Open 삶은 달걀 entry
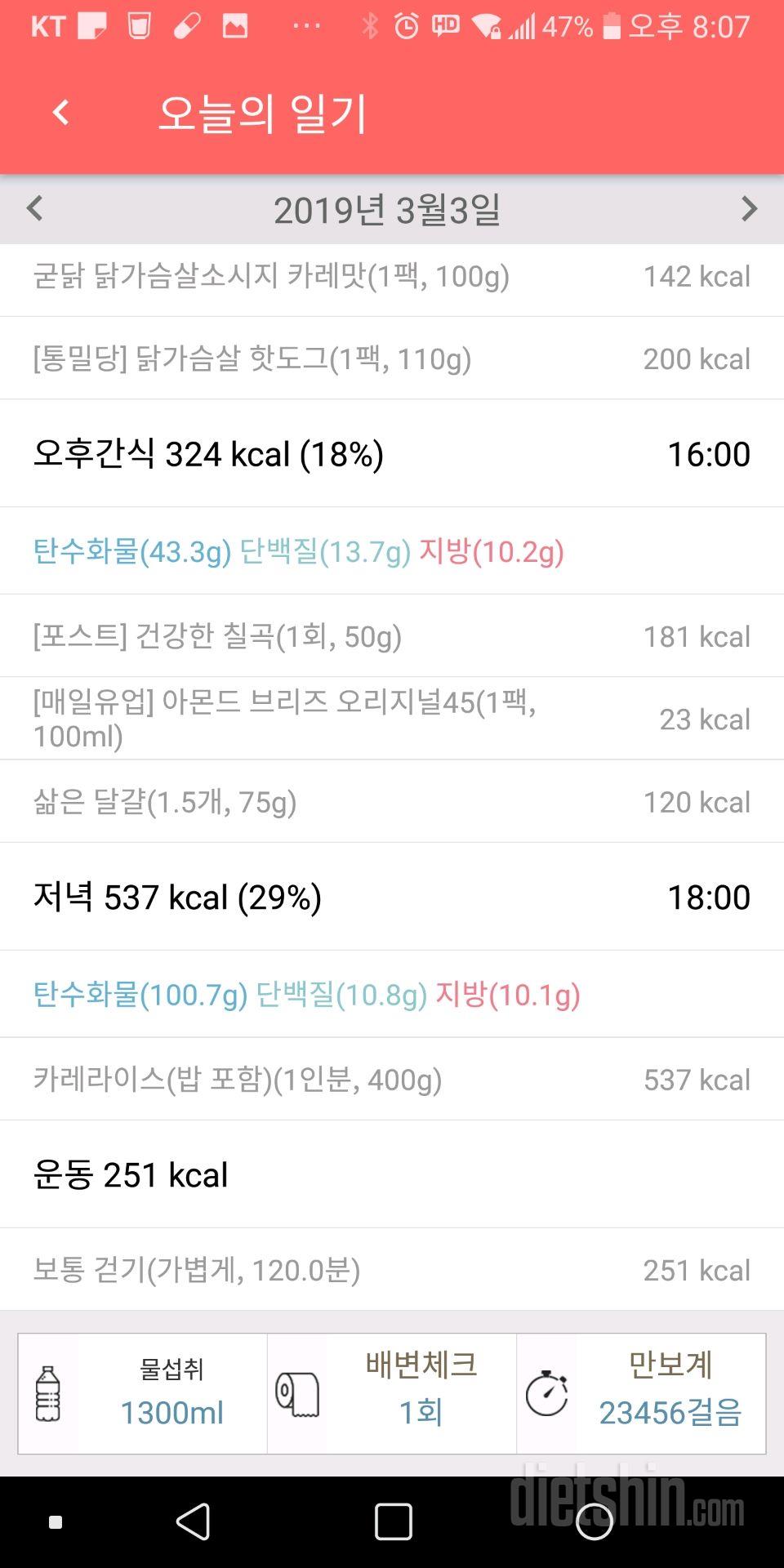Image resolution: width=784 pixels, height=1568 pixels. (392, 802)
